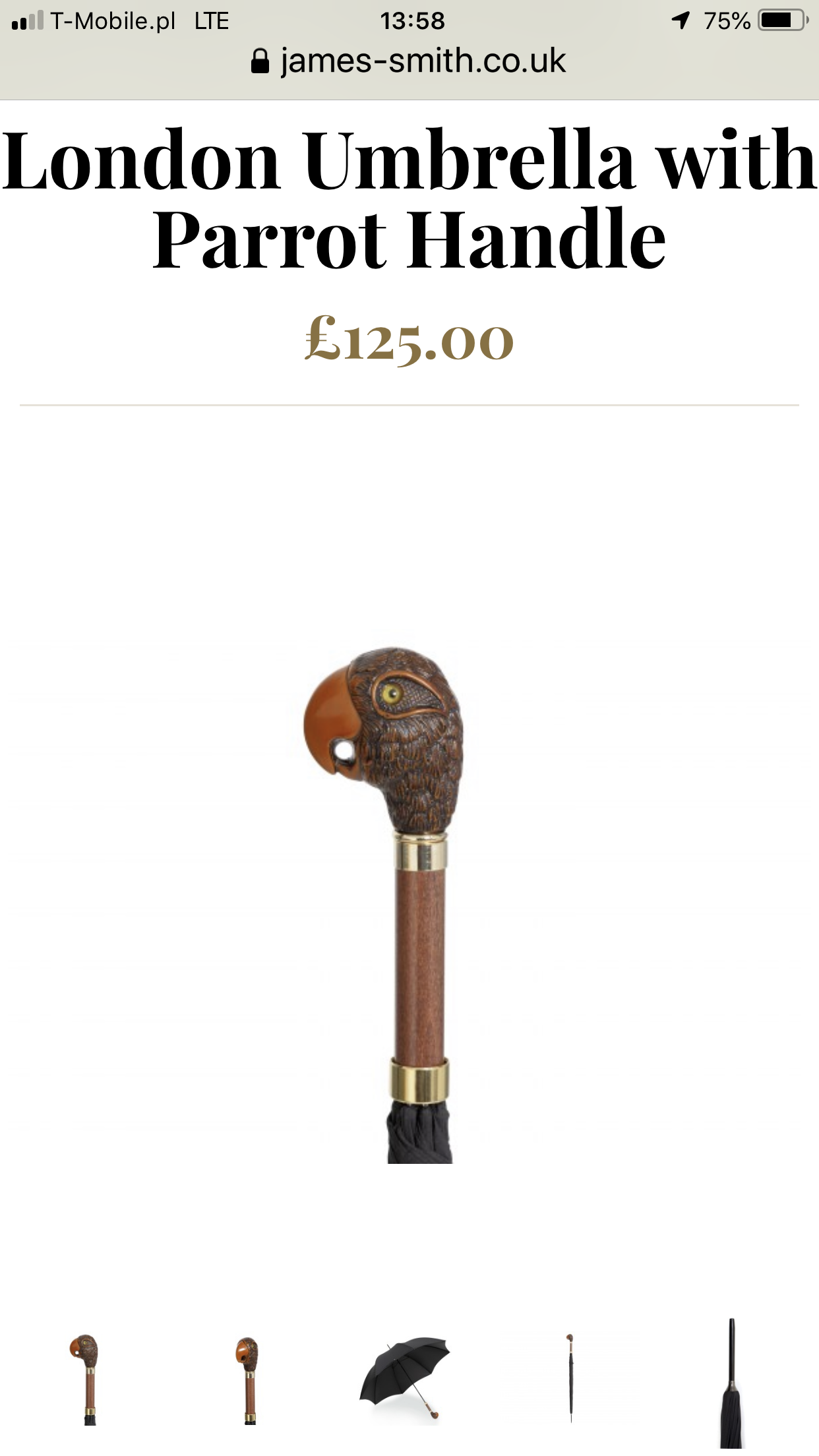View the closed full-length umbrella thumbnail
The width and height of the screenshot is (819, 1456).
[570, 1378]
